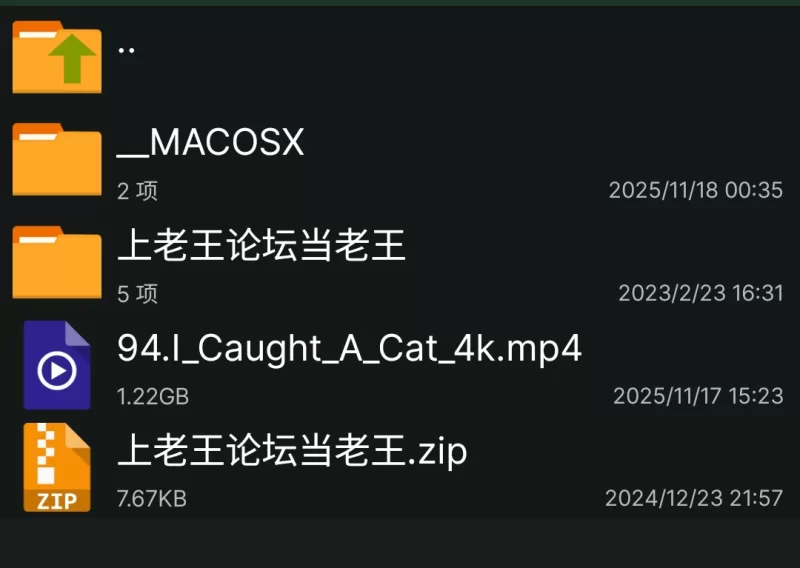Open the 上老王论坛当老王 folder
Screen dimensions: 800x568
click(x=262, y=246)
